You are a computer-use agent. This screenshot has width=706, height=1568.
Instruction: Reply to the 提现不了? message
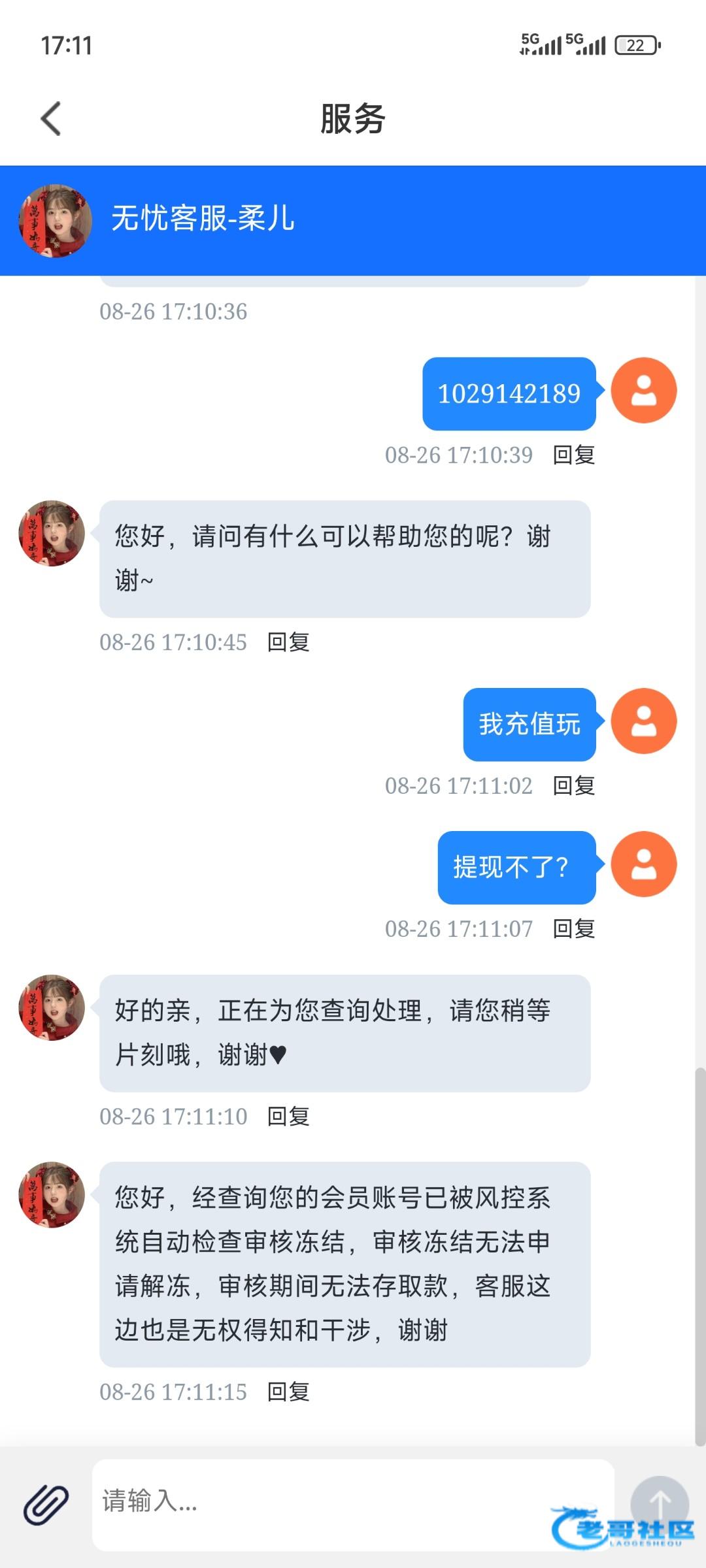(x=573, y=928)
